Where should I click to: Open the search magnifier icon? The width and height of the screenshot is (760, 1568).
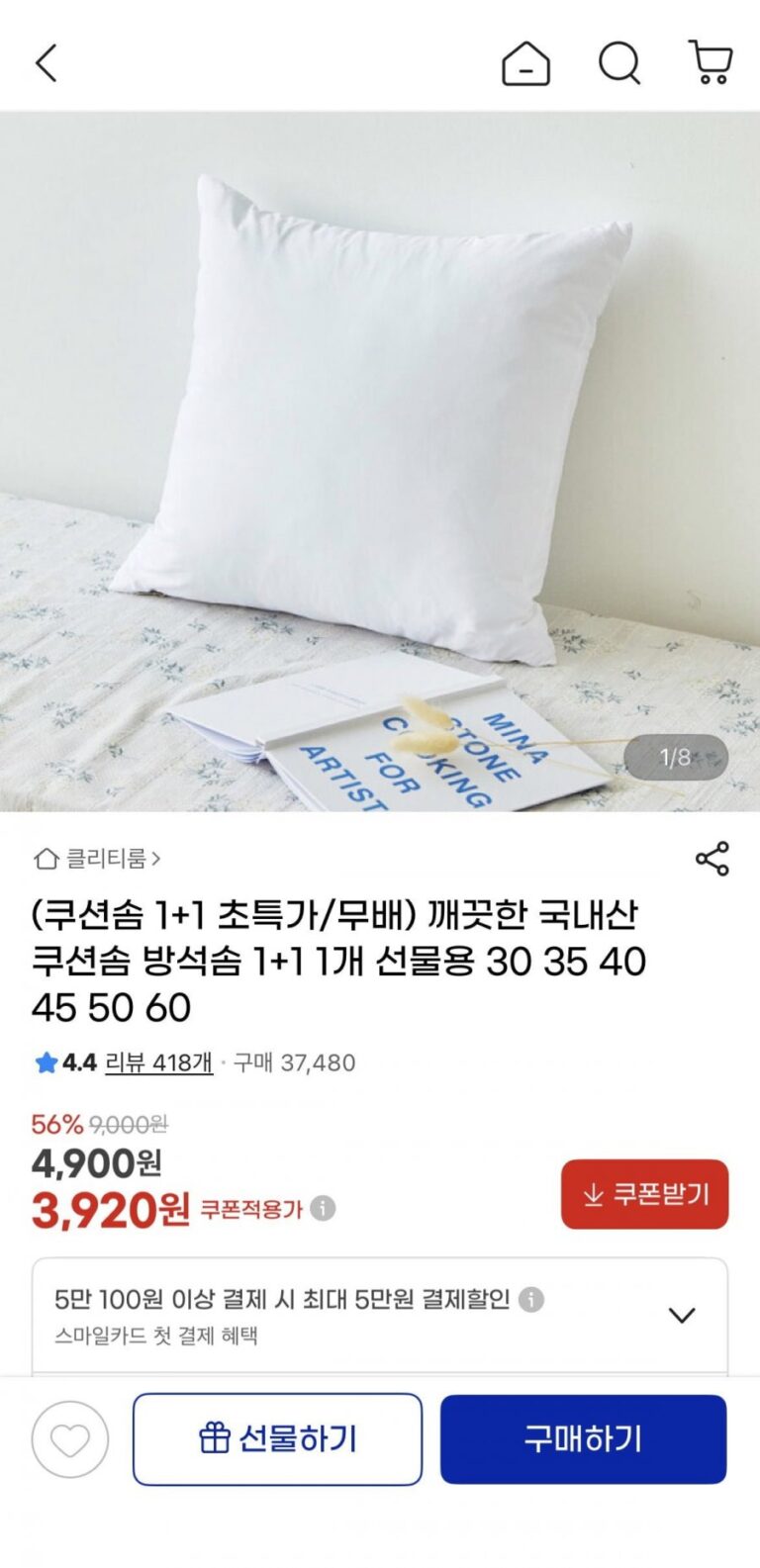pos(619,63)
